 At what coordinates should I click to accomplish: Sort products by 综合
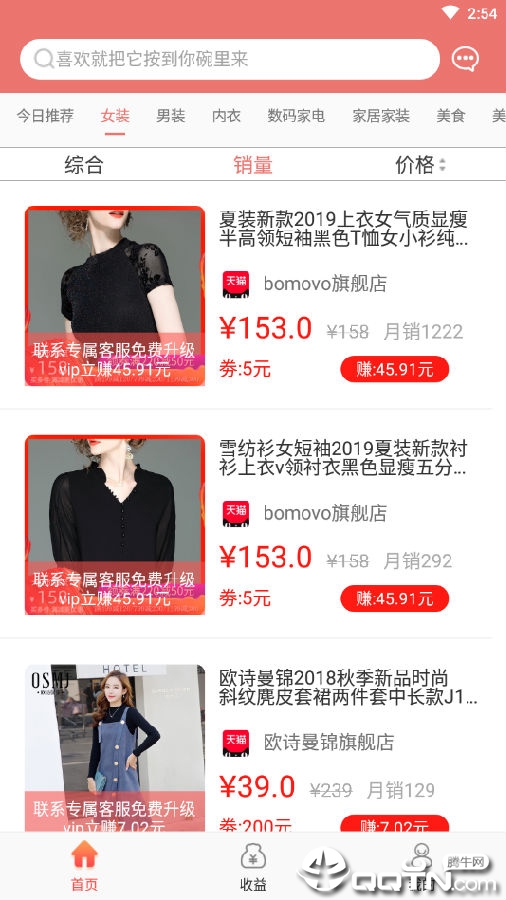pyautogui.click(x=84, y=165)
